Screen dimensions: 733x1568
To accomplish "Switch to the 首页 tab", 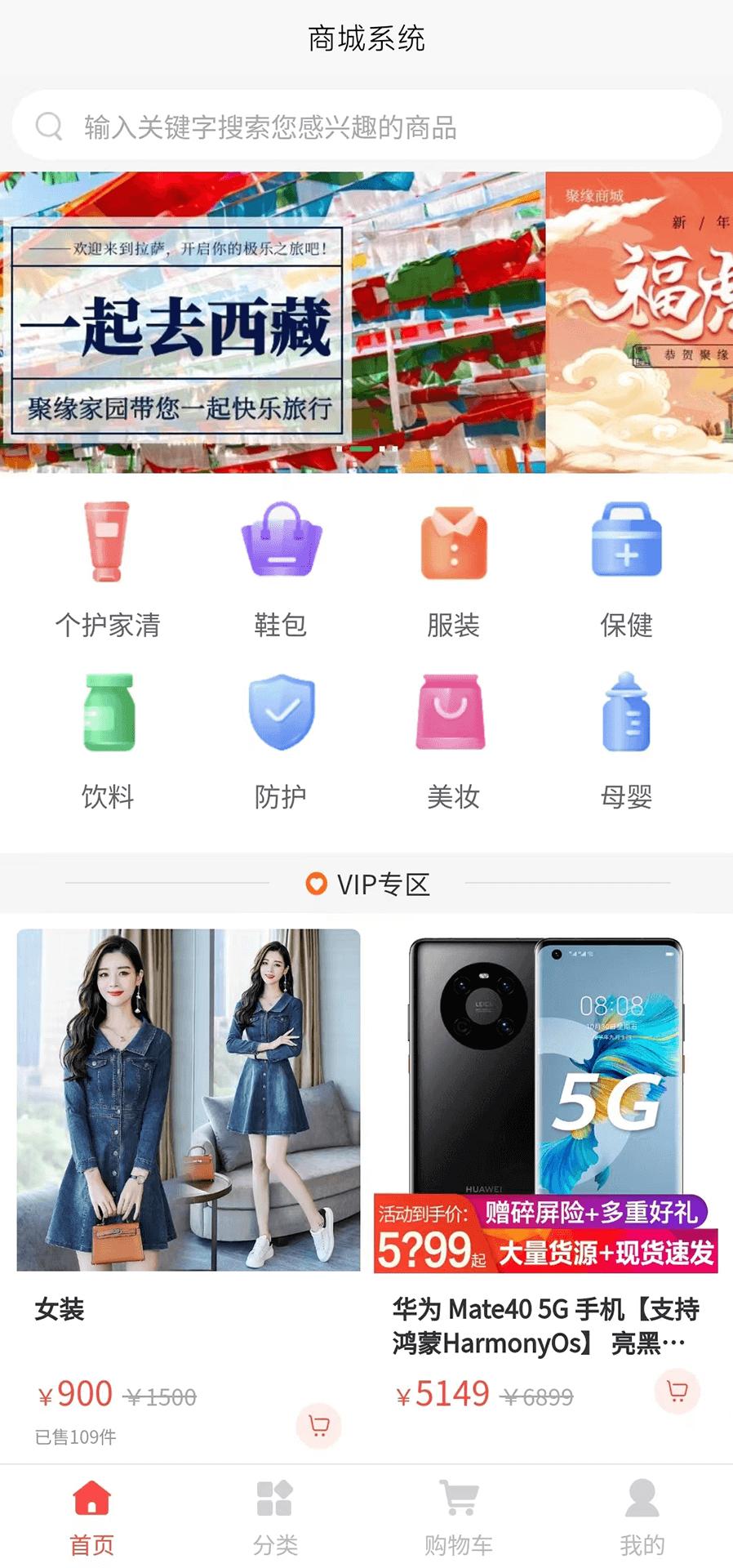I will [x=91, y=1516].
